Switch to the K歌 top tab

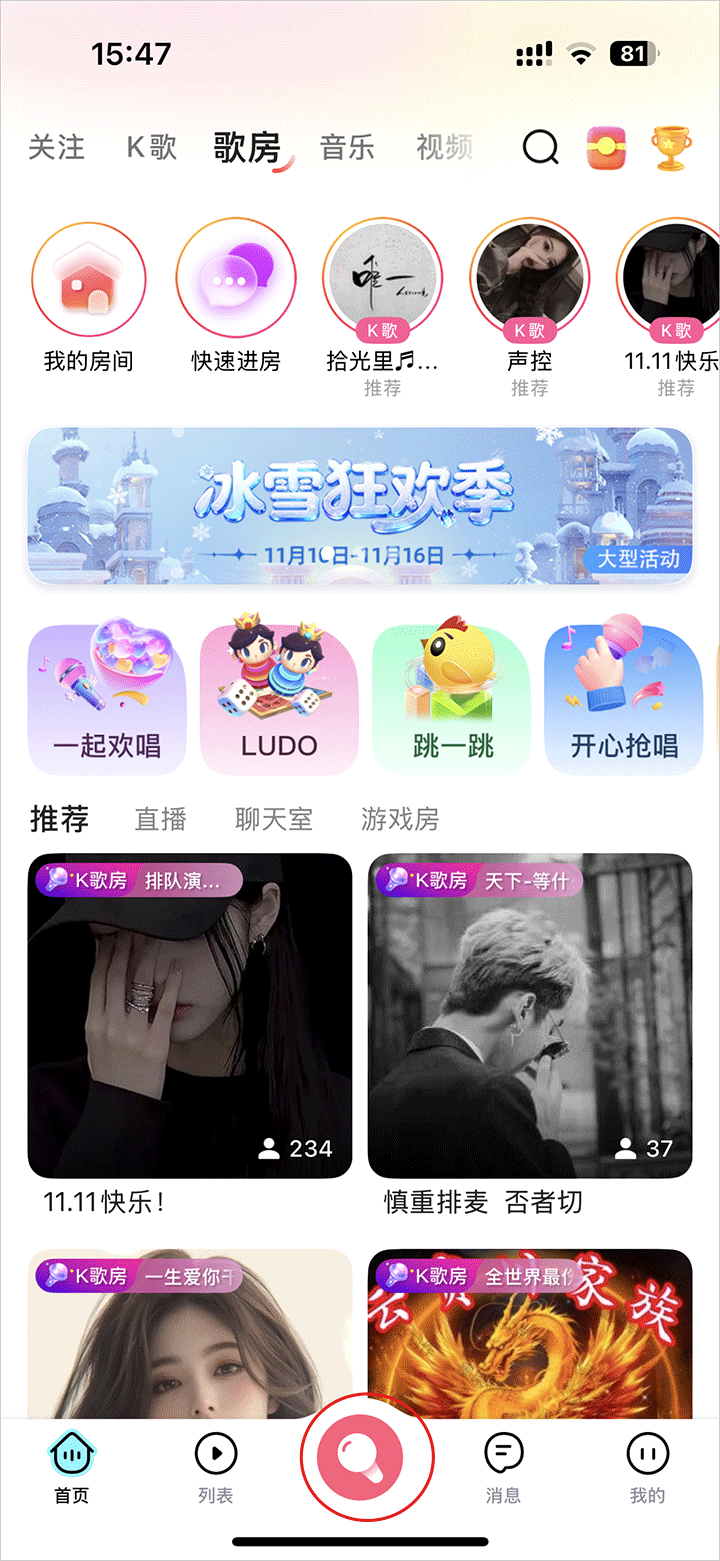[151, 148]
